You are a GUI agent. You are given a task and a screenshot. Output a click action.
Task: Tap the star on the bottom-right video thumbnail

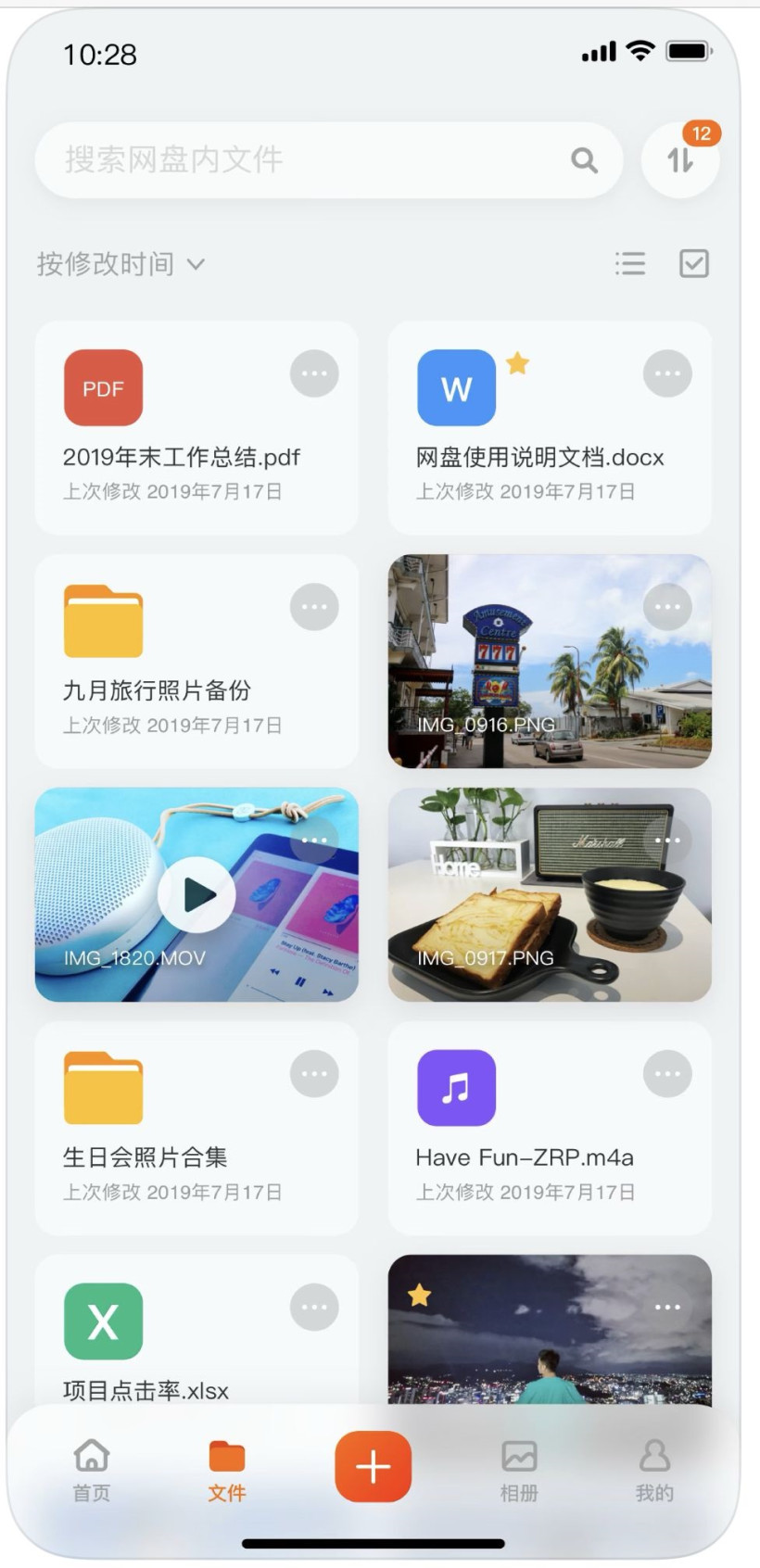[x=419, y=1294]
